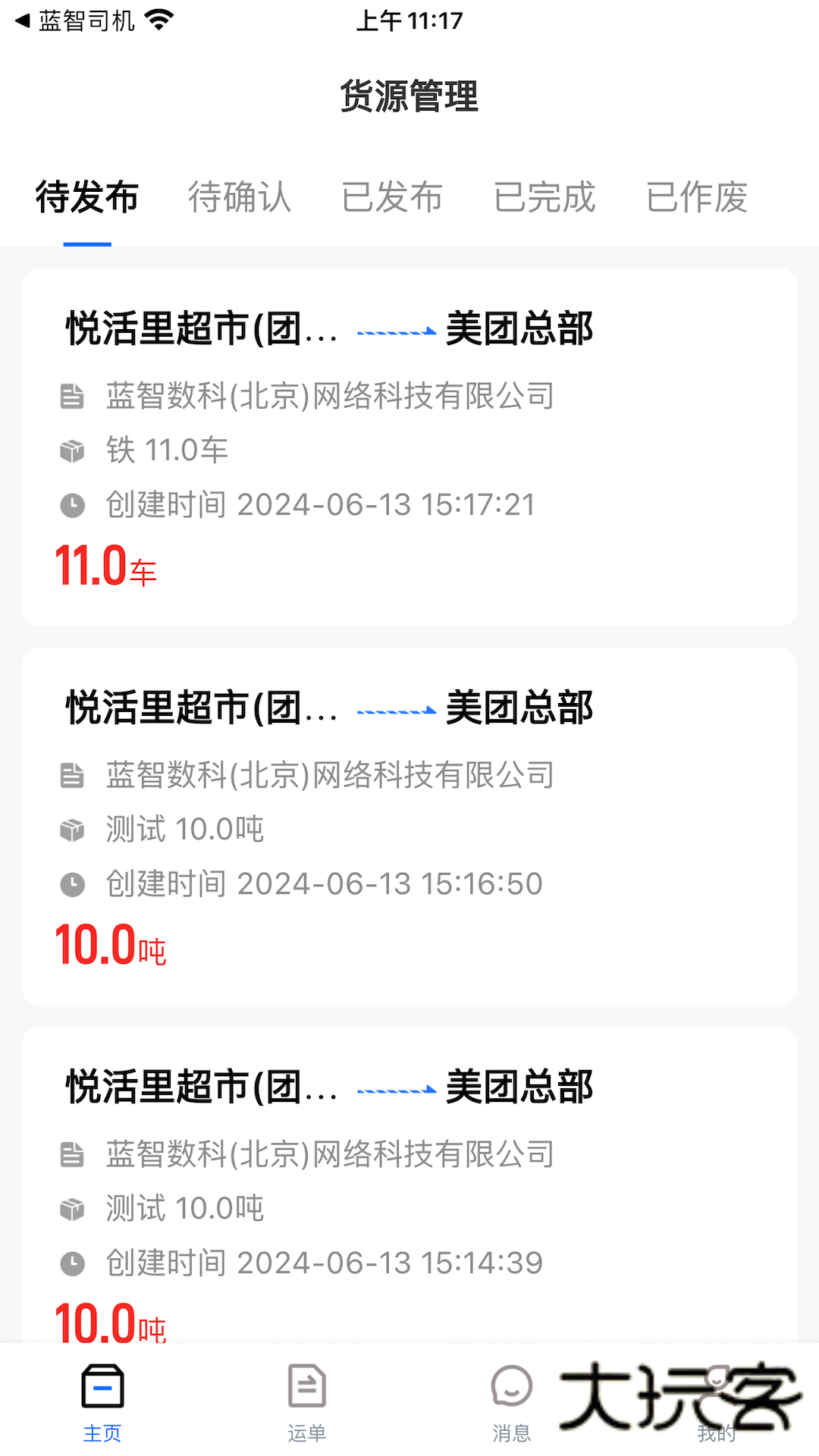Click the document icon beside 蓝智数科 on first card
This screenshot has width=819, height=1456.
point(73,397)
